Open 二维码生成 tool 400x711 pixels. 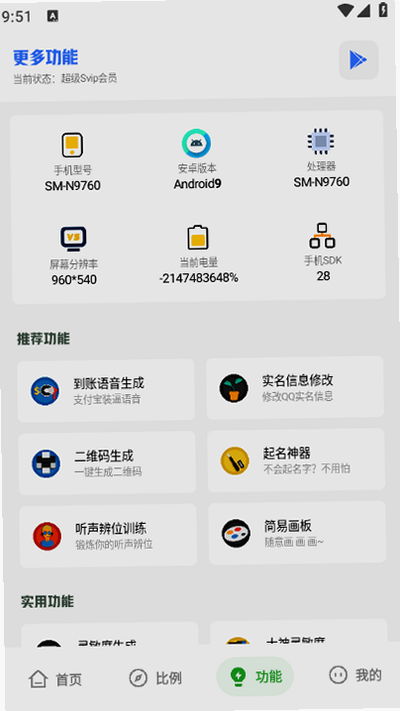(x=107, y=463)
